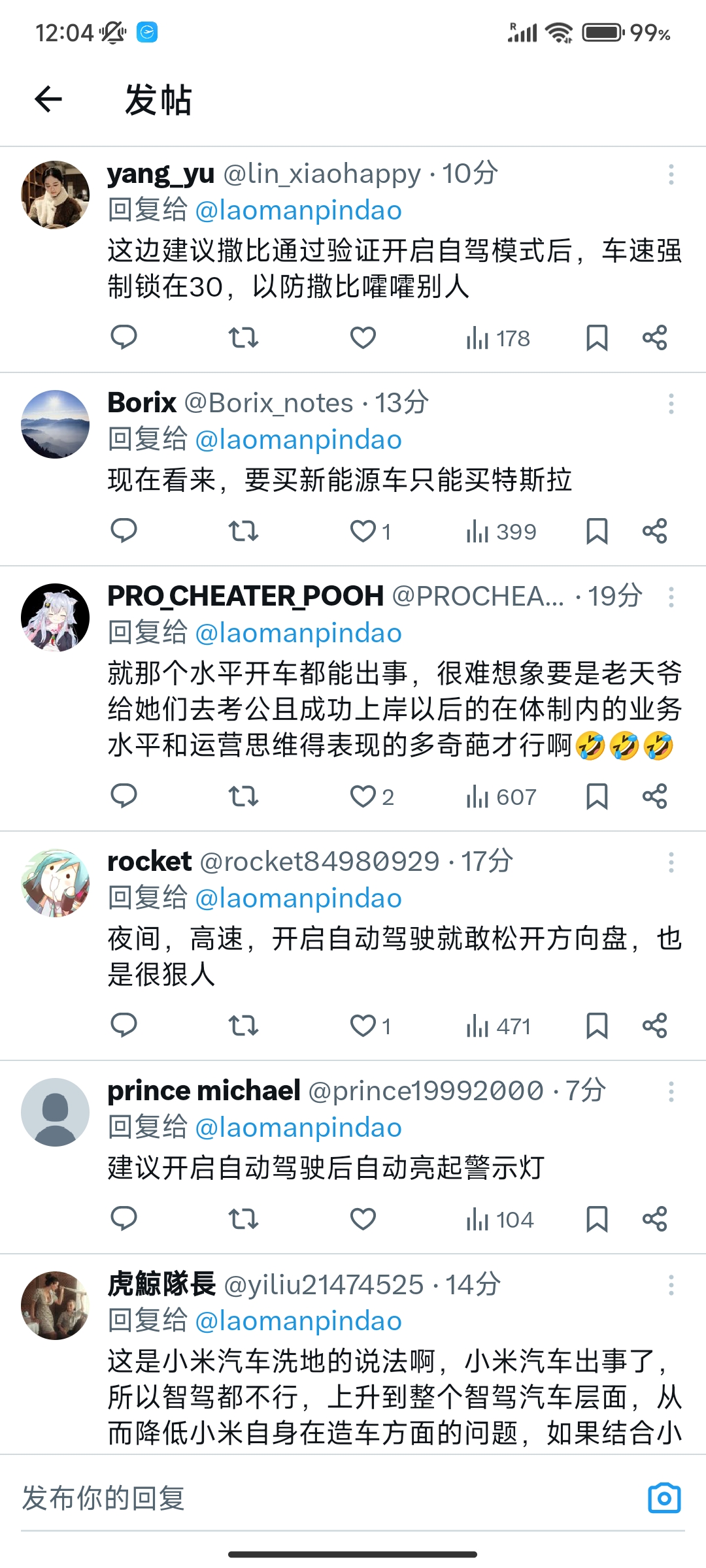Go back using the top arrow
706x1568 pixels.
coord(48,99)
